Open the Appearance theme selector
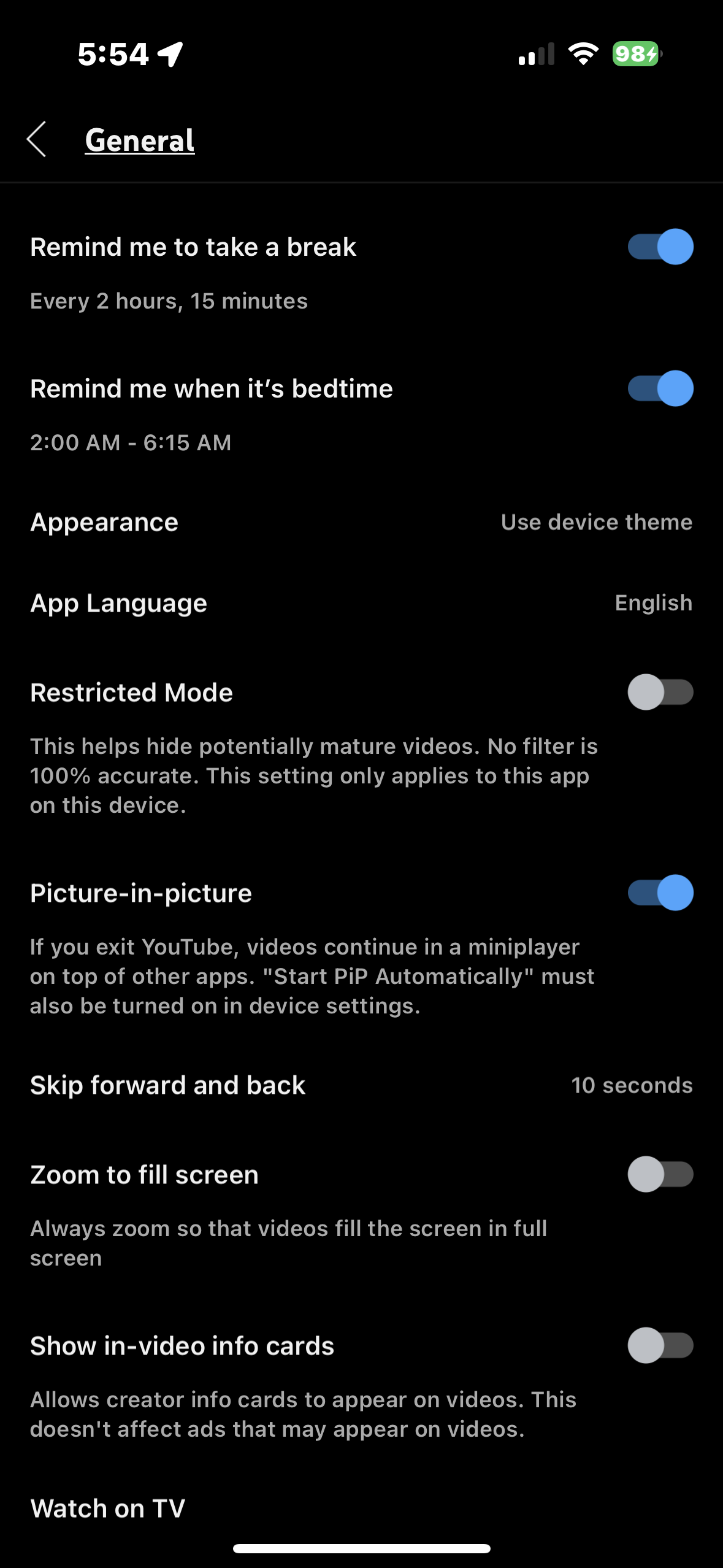Viewport: 723px width, 1568px height. 362,522
